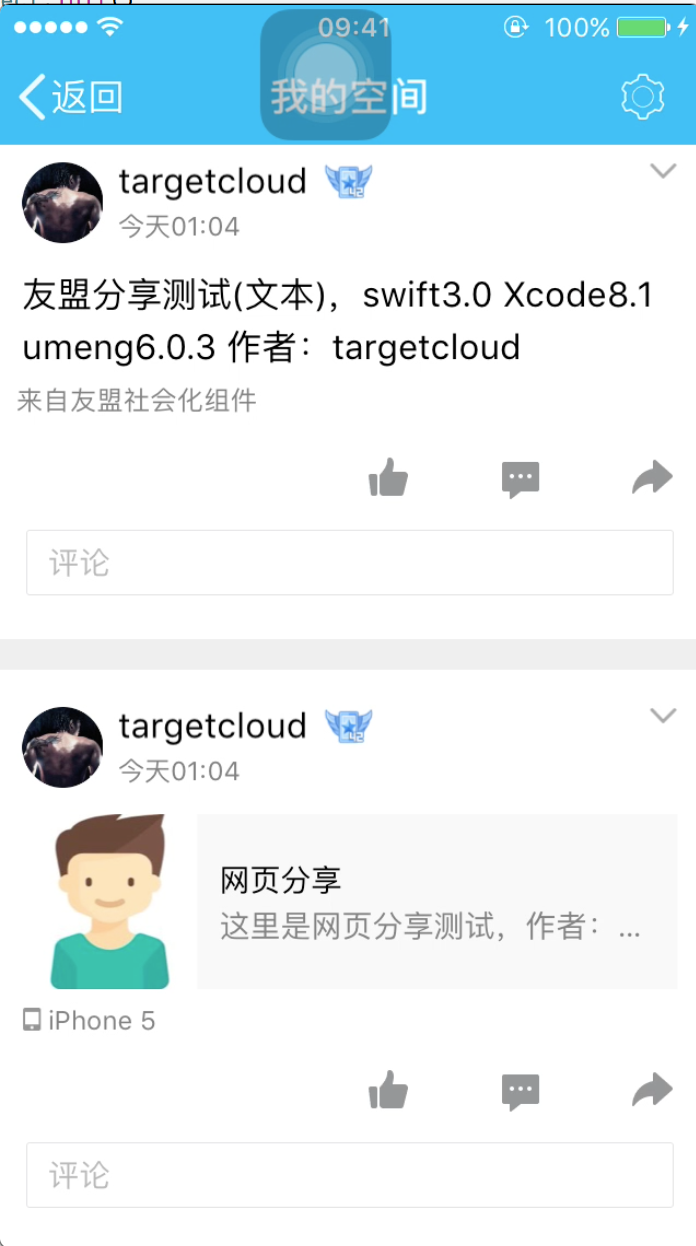Open the 来自友盟社会化组件 source link
The width and height of the screenshot is (696, 1246).
pyautogui.click(x=137, y=401)
